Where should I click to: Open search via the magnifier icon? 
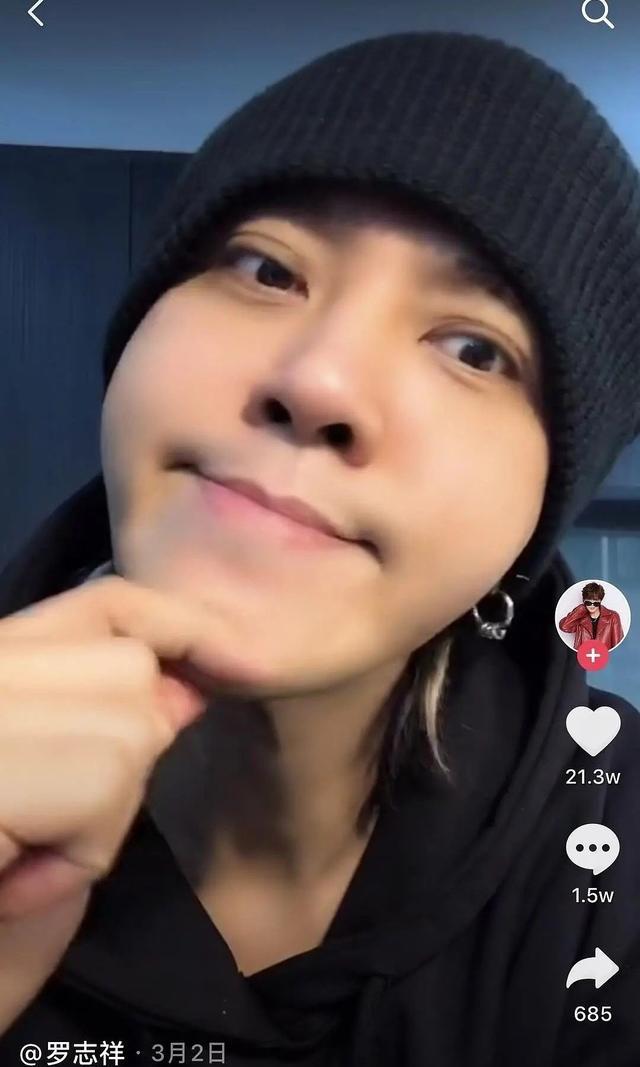click(x=597, y=13)
